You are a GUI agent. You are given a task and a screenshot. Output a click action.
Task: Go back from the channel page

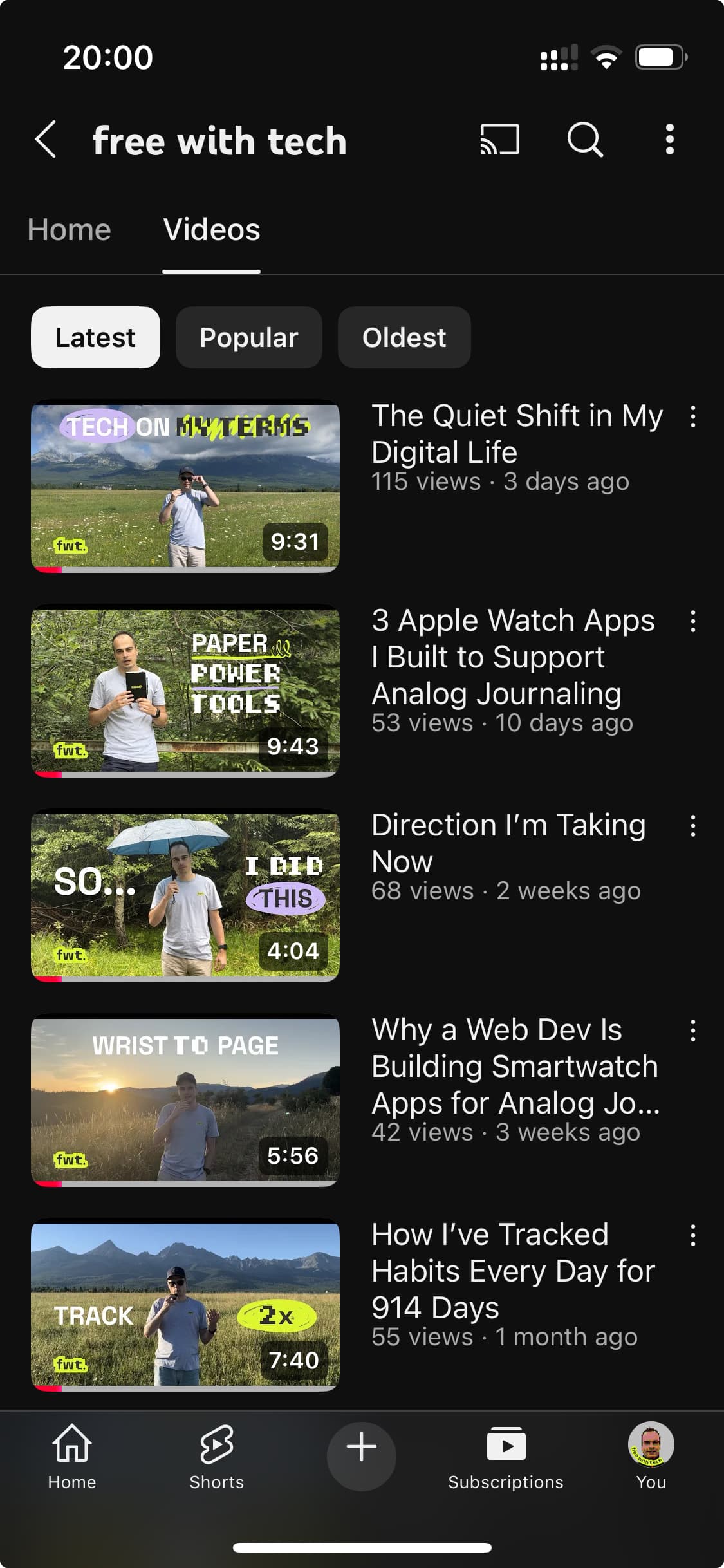[x=46, y=139]
